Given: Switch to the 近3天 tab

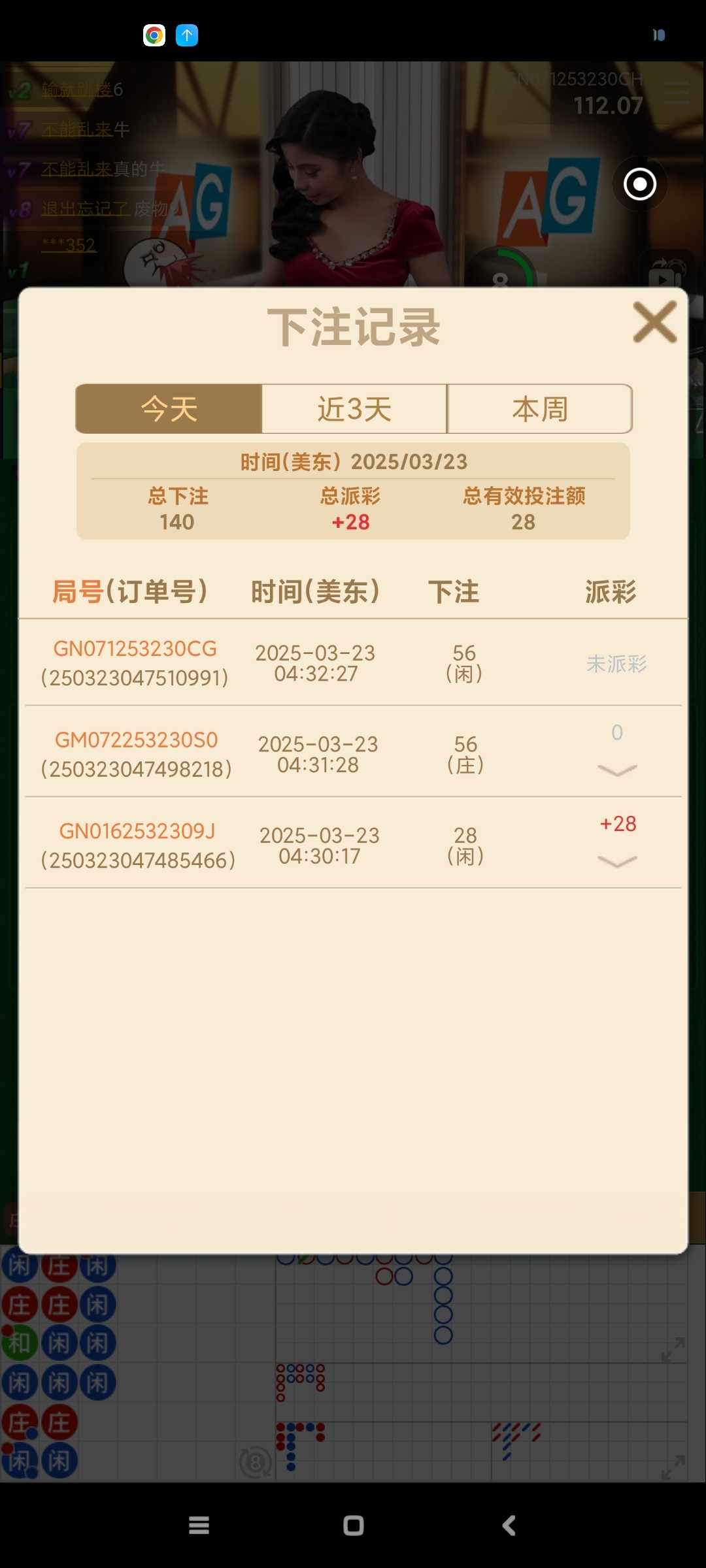Looking at the screenshot, I should point(354,409).
